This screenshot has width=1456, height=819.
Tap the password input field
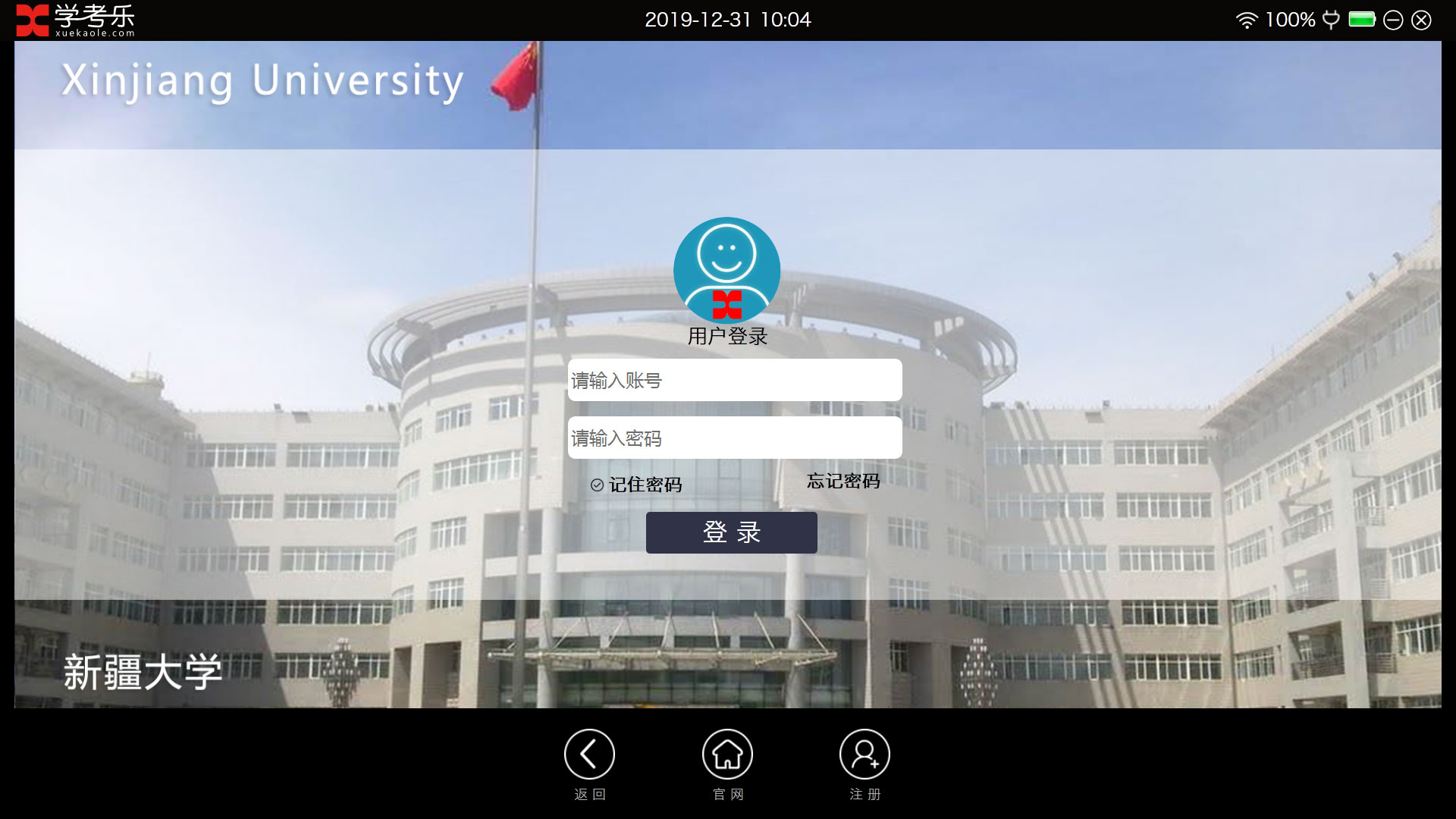(x=734, y=438)
